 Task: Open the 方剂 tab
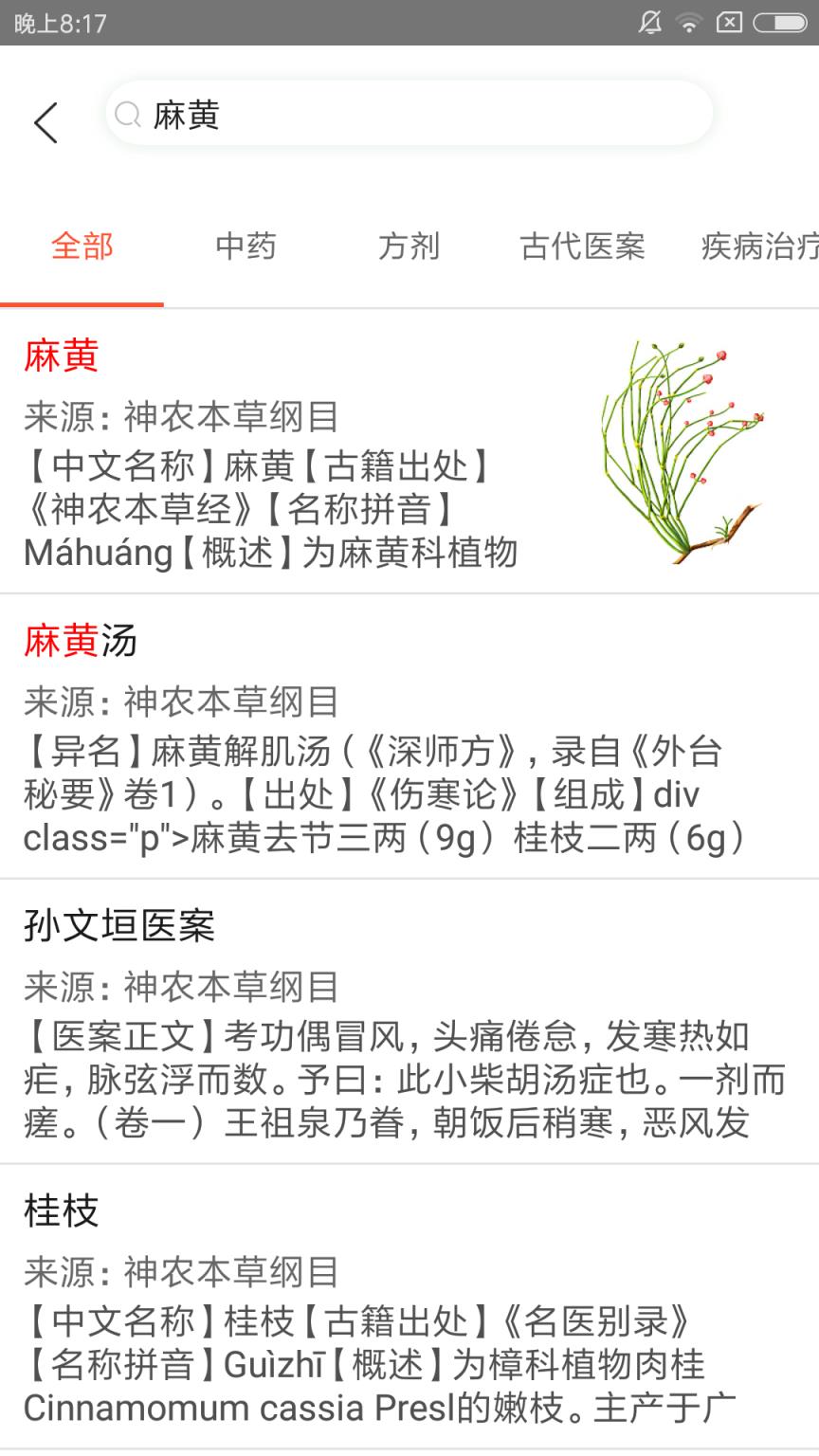409,246
